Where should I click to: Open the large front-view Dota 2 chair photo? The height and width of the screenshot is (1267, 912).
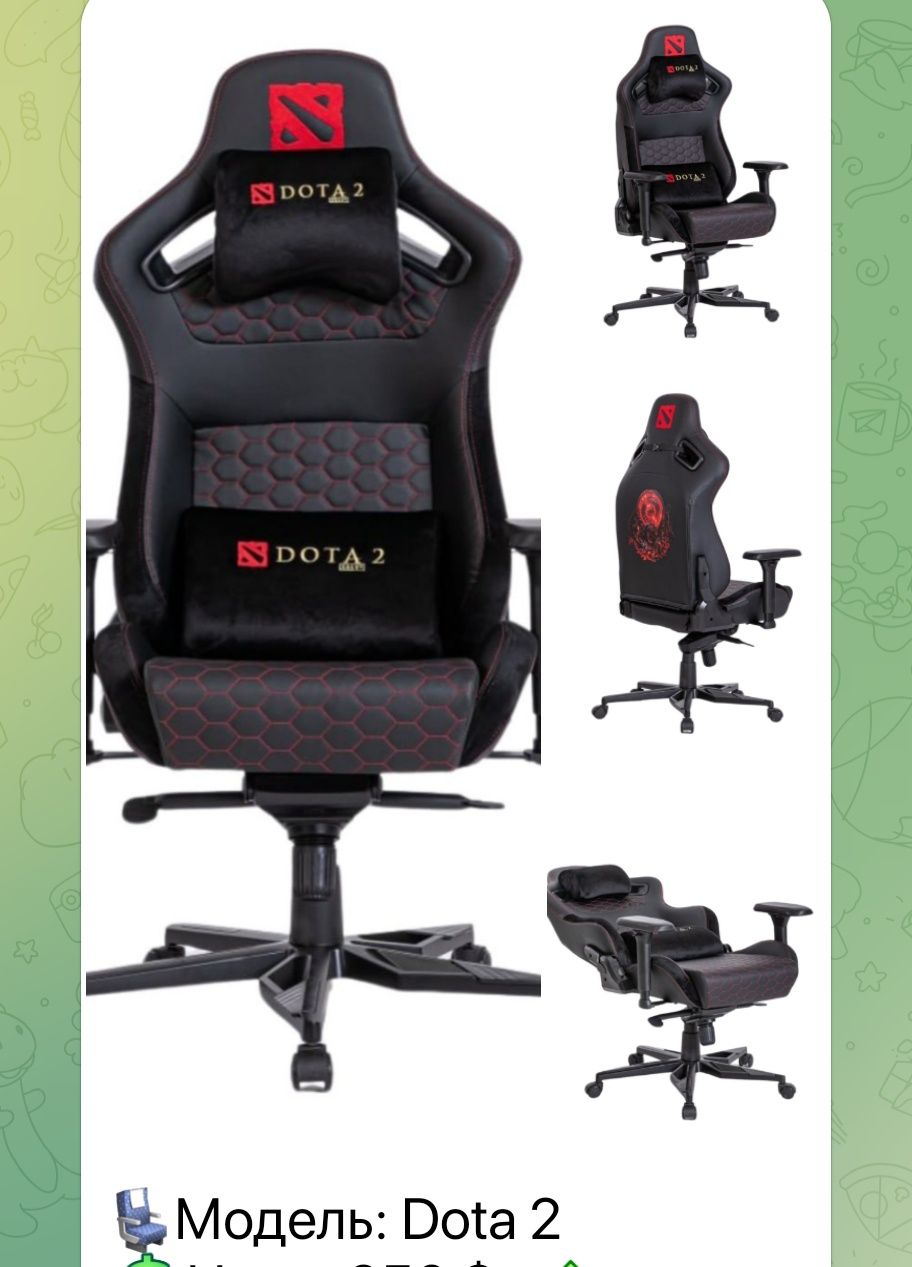click(x=313, y=560)
